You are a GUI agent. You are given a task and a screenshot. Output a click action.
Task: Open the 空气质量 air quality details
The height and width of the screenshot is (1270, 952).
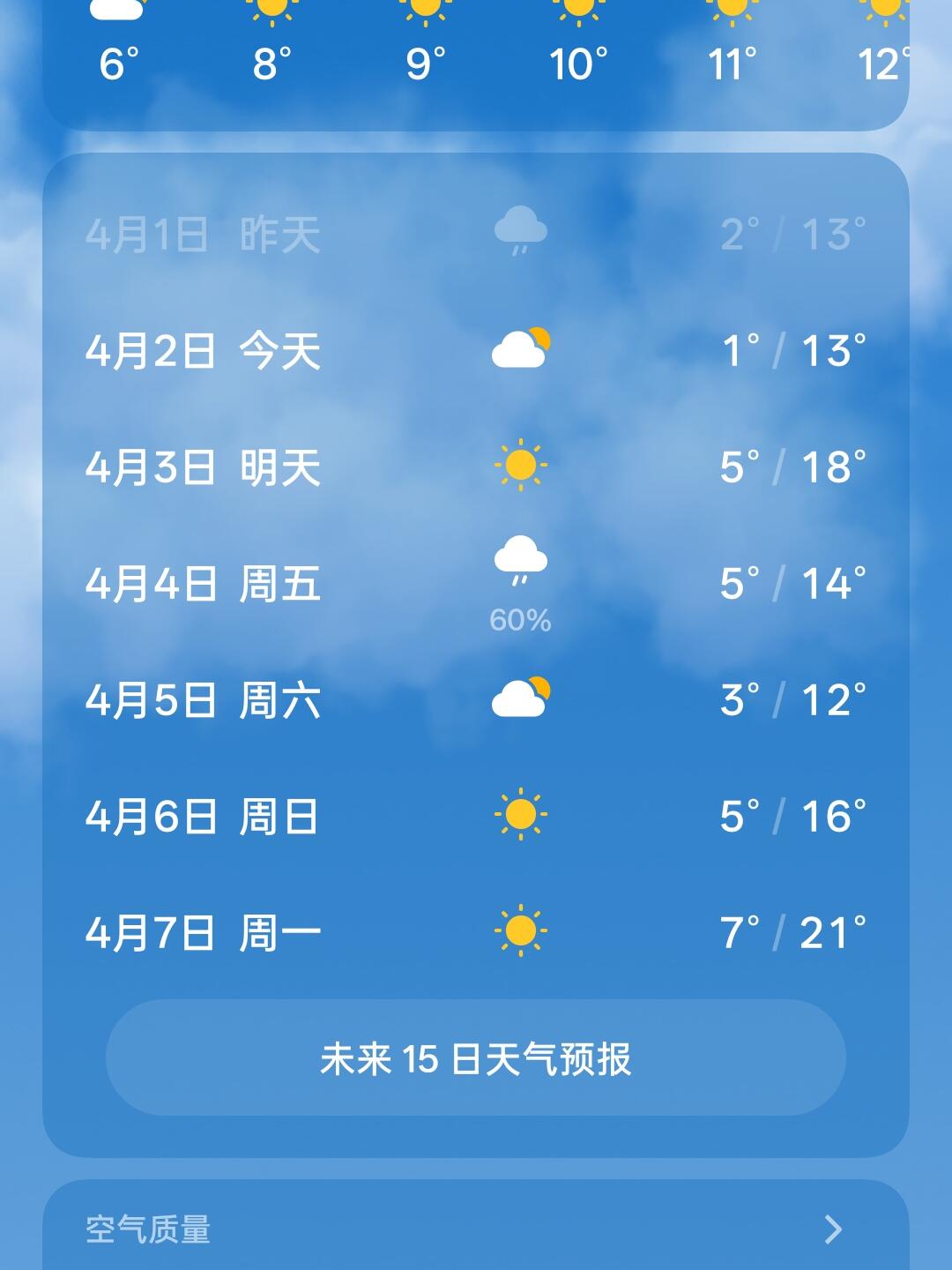click(476, 1229)
